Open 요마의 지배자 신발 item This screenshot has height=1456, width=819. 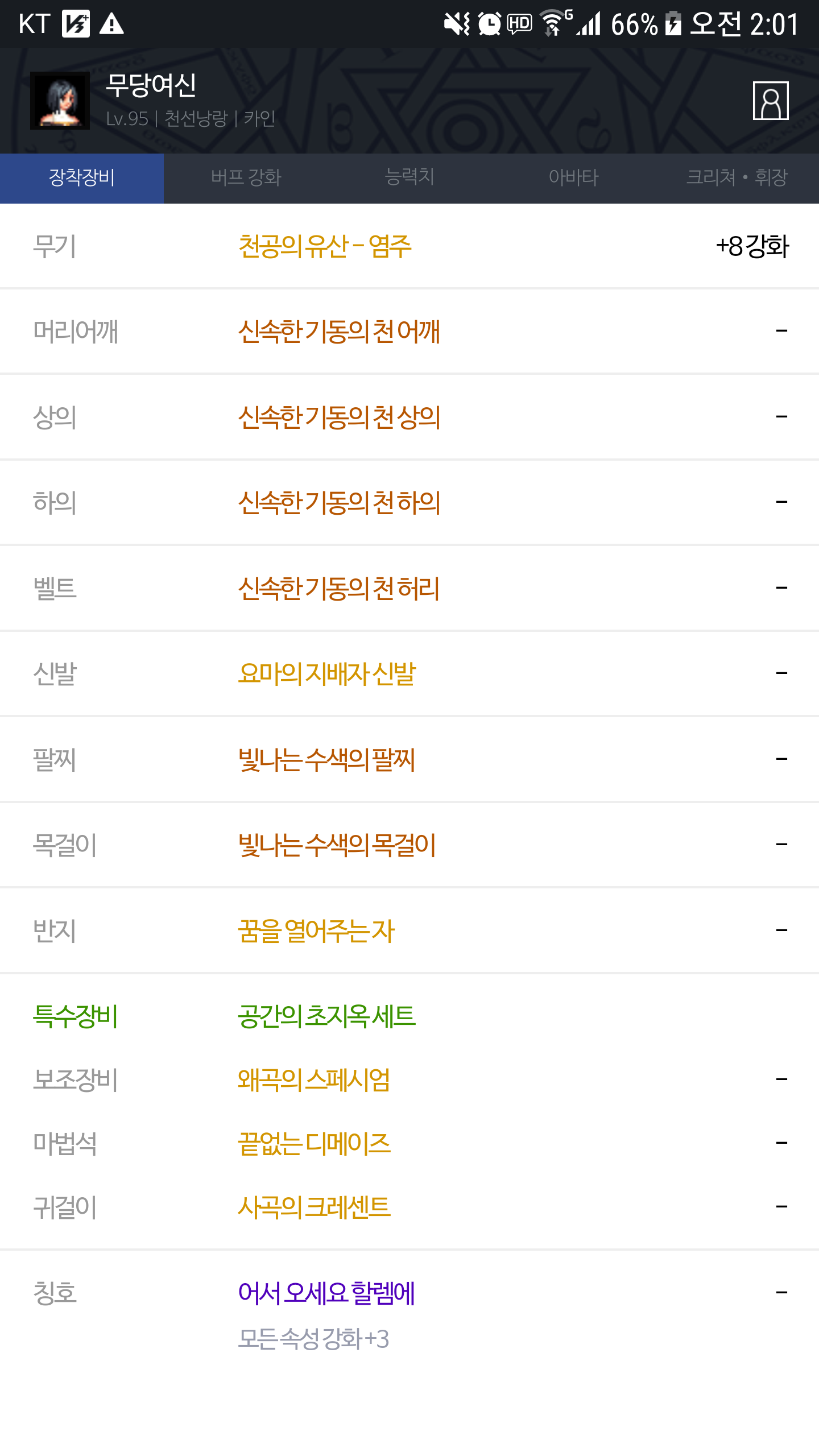[327, 673]
